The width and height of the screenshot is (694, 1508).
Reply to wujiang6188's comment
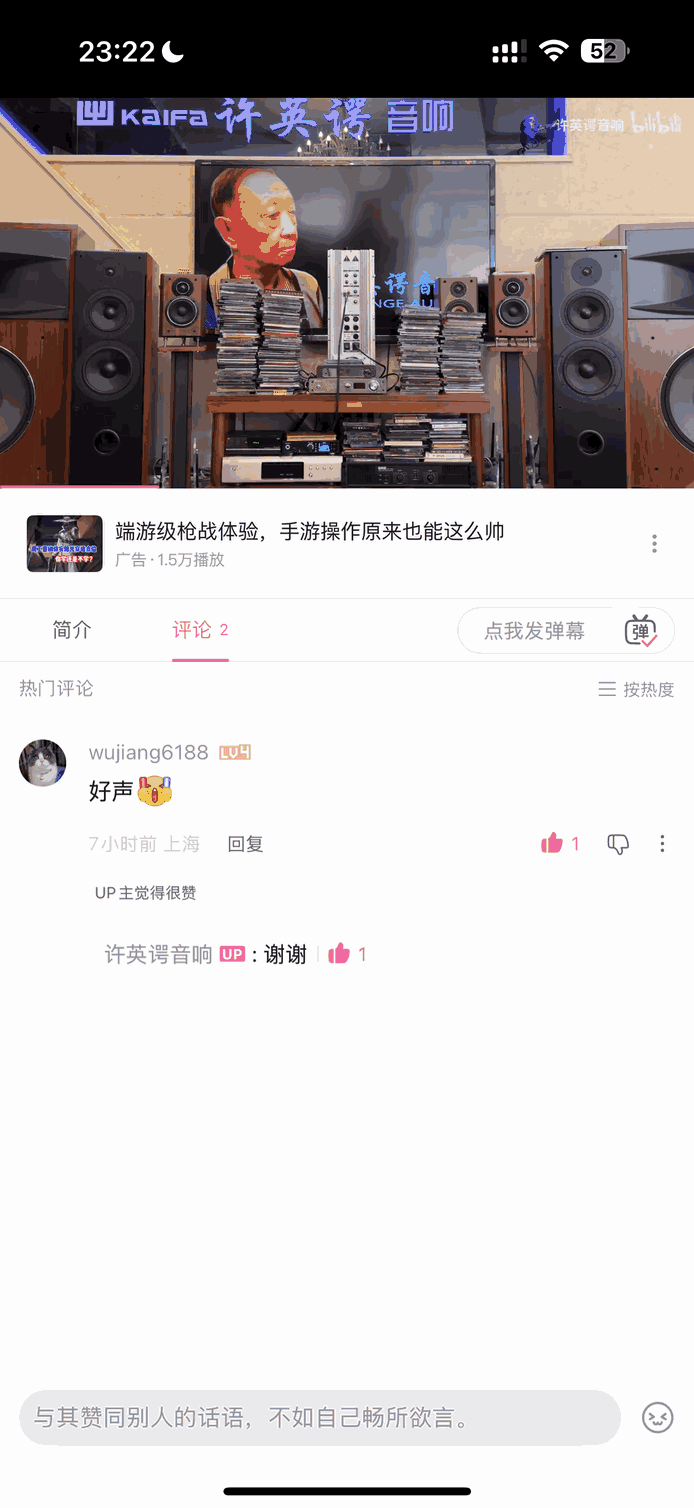(245, 844)
